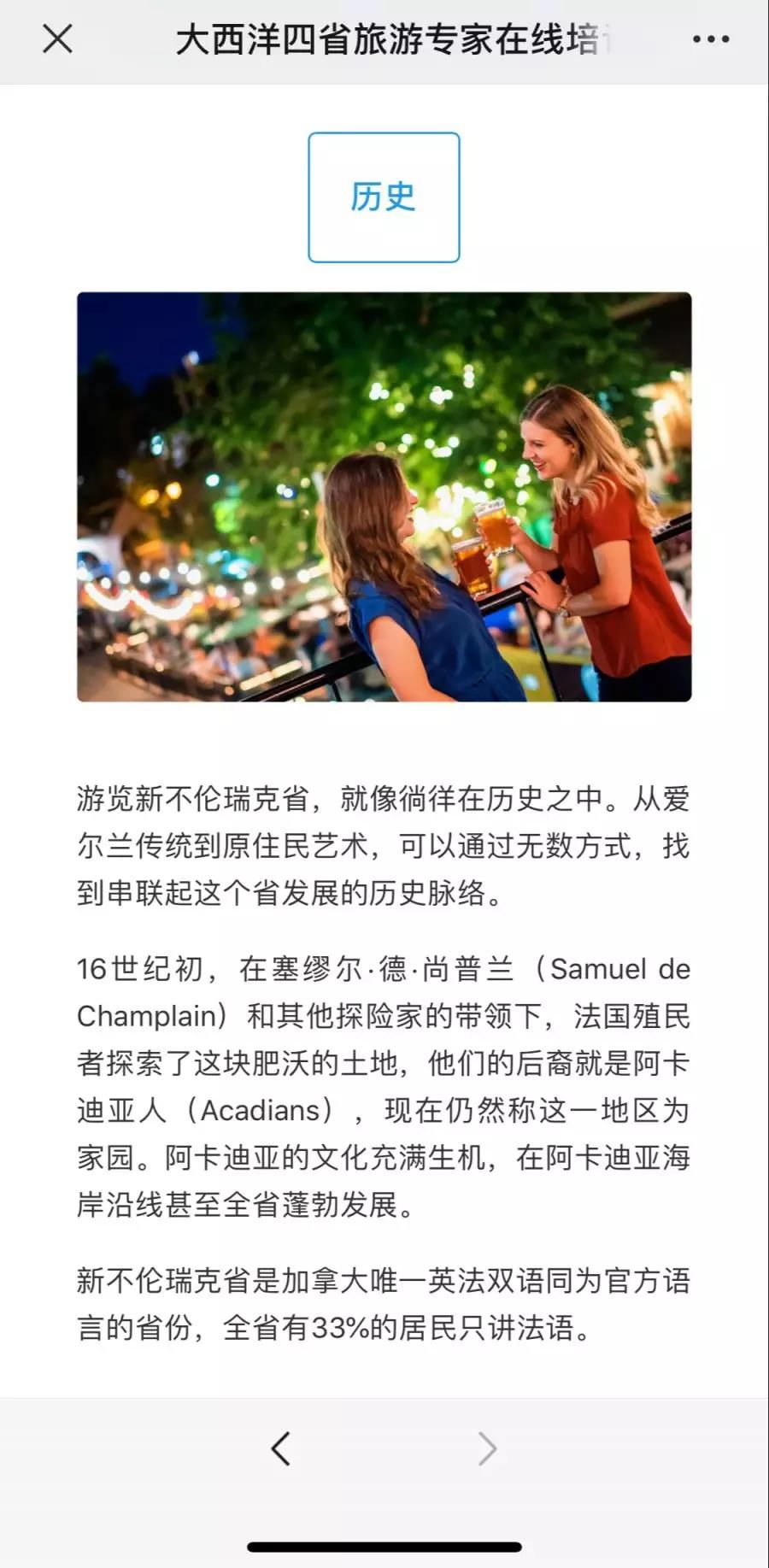Close the web page with X

pyautogui.click(x=57, y=39)
